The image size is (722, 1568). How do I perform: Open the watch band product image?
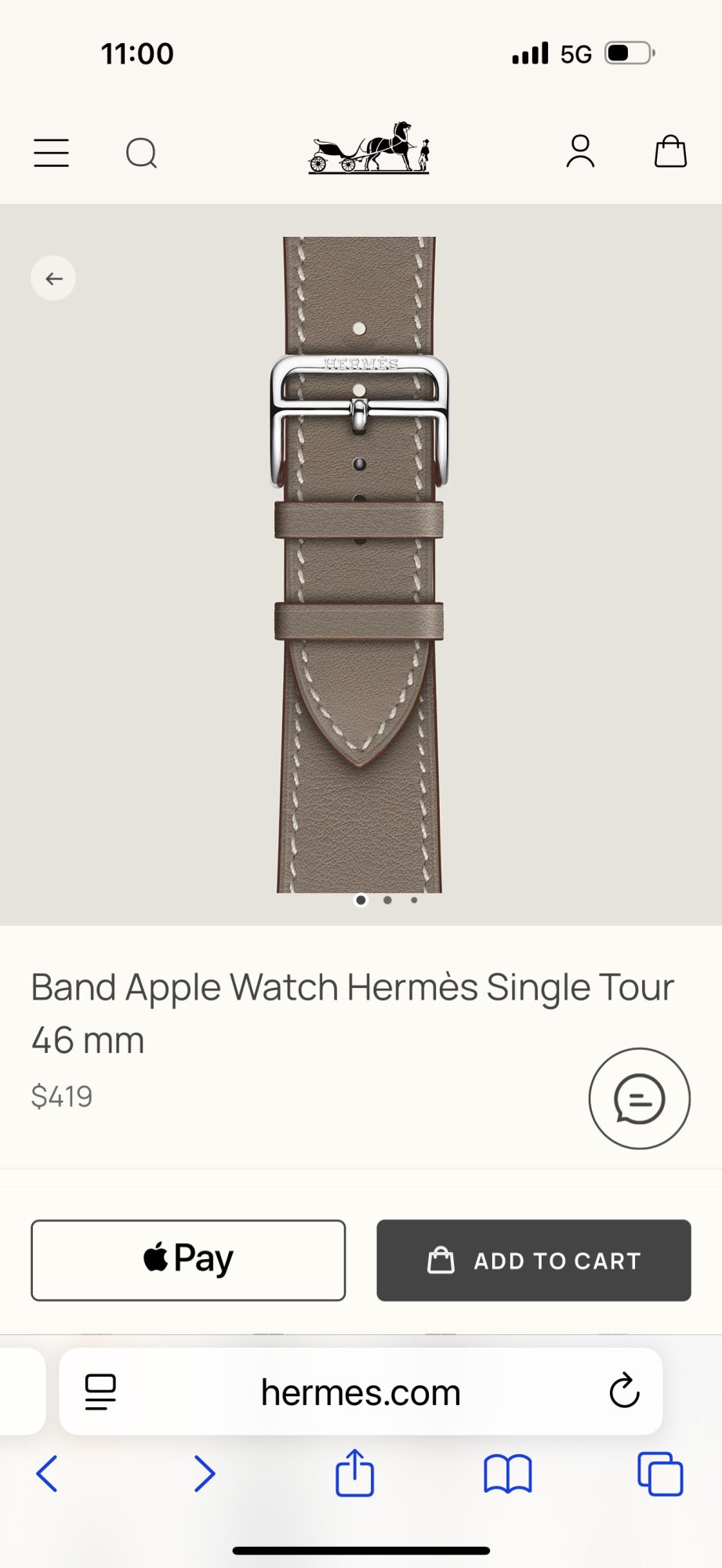(360, 564)
